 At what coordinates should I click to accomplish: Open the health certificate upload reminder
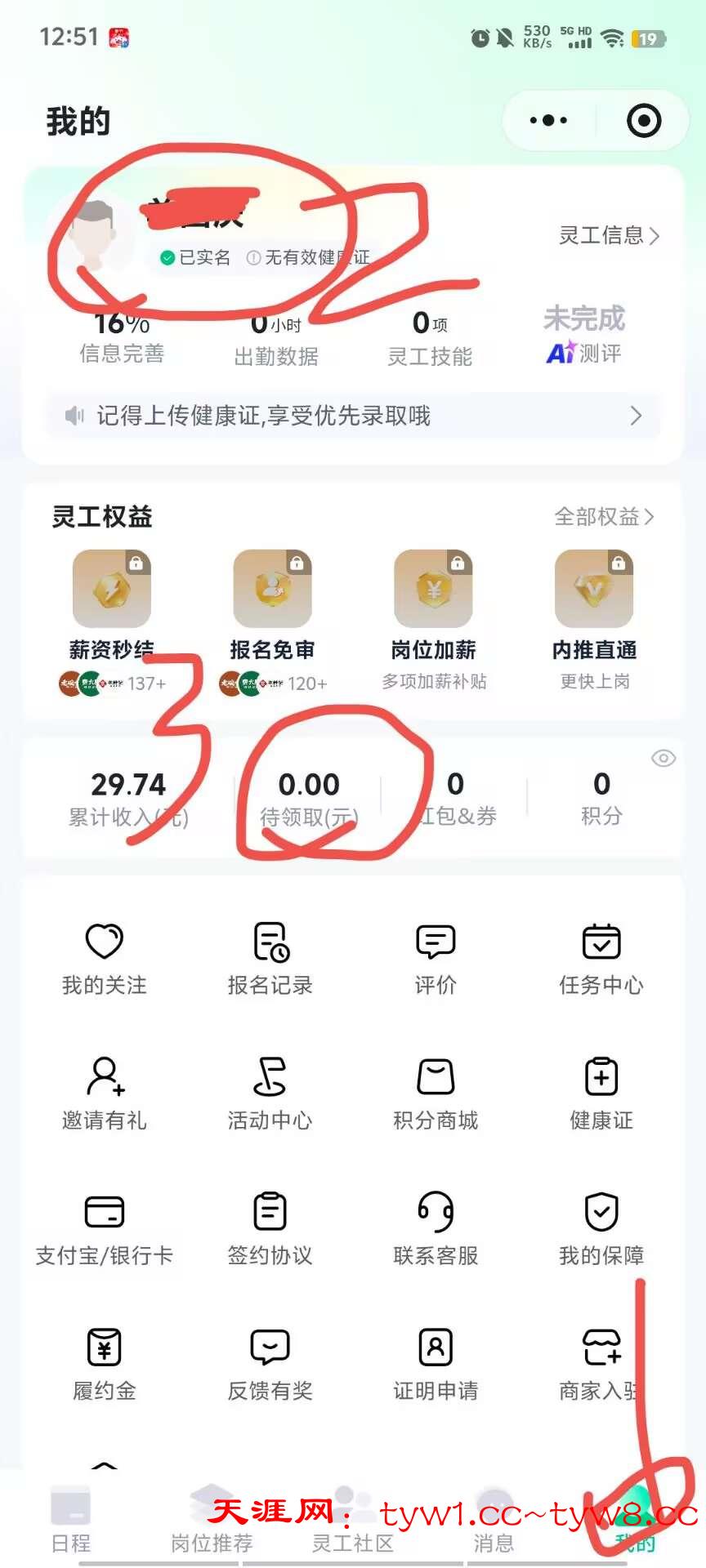pos(353,416)
